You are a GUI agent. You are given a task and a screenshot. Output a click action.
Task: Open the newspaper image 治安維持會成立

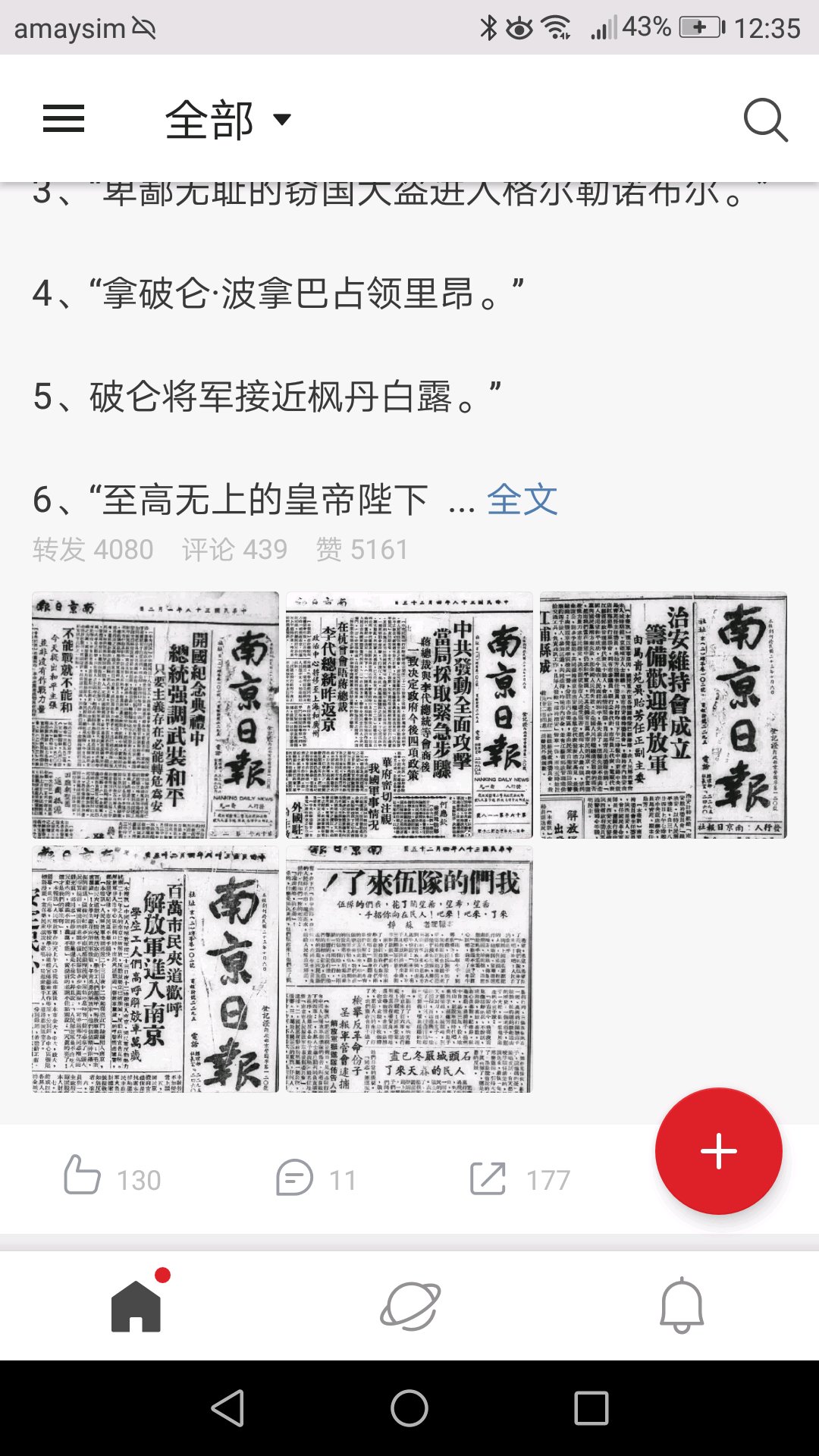(664, 715)
